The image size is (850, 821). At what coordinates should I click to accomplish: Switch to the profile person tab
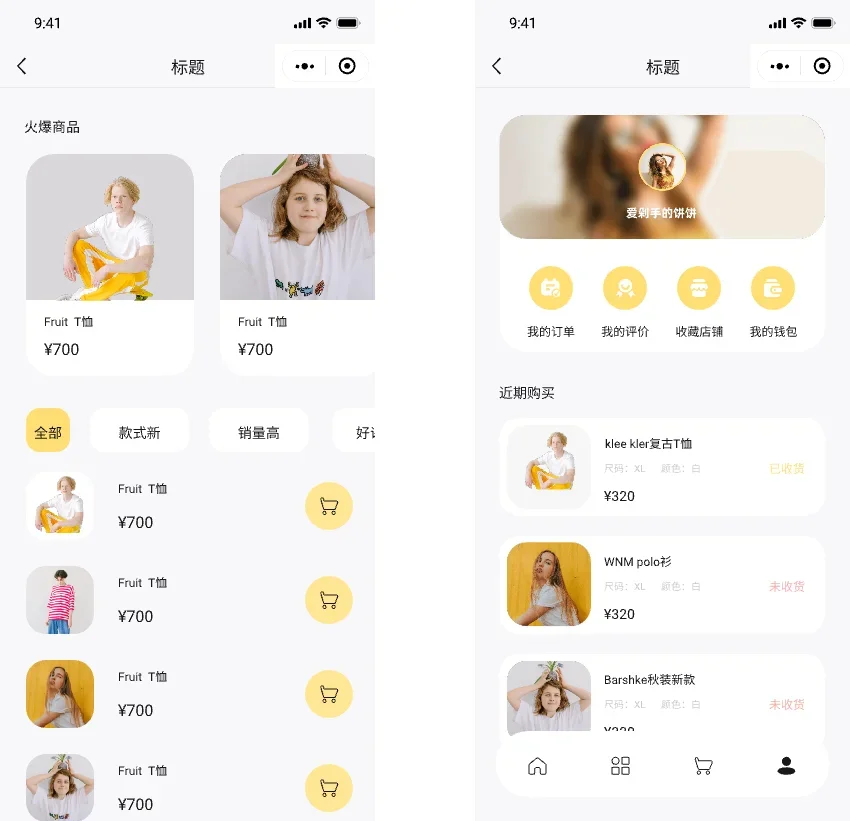pyautogui.click(x=786, y=766)
